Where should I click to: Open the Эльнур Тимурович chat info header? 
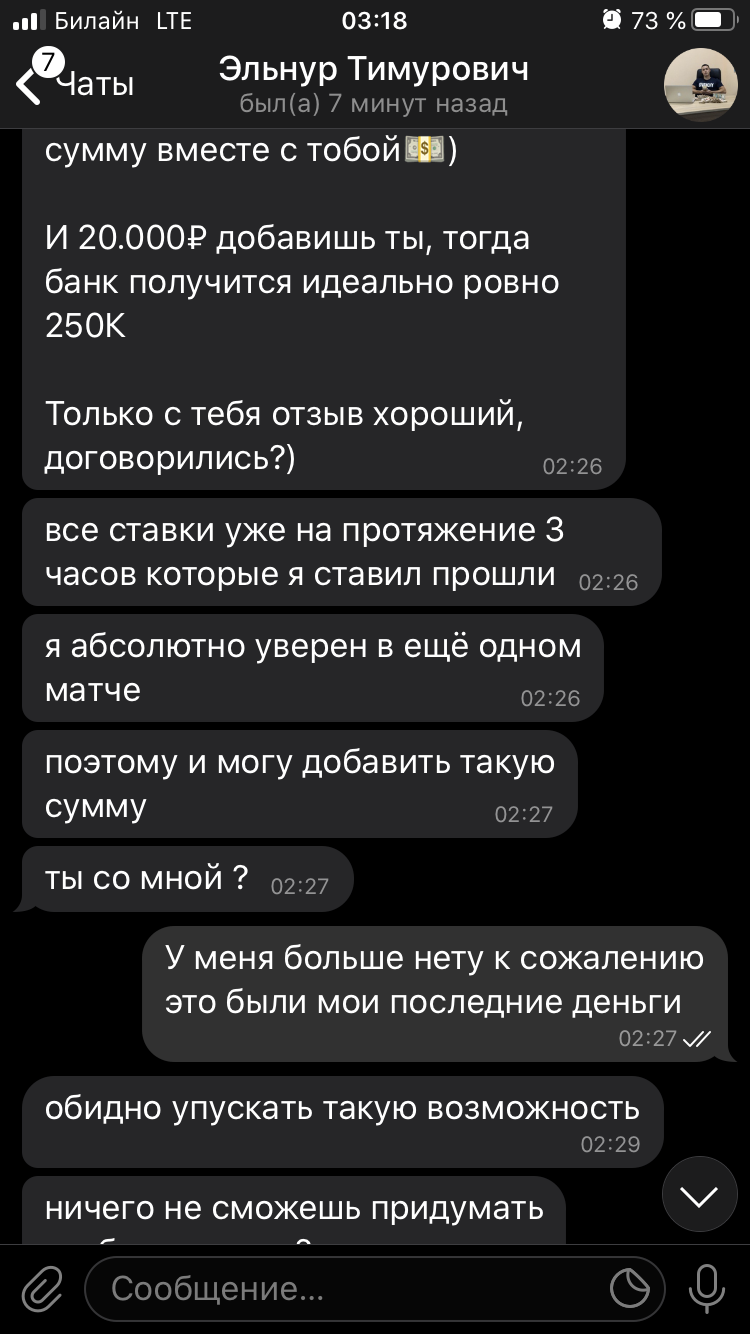(x=374, y=84)
